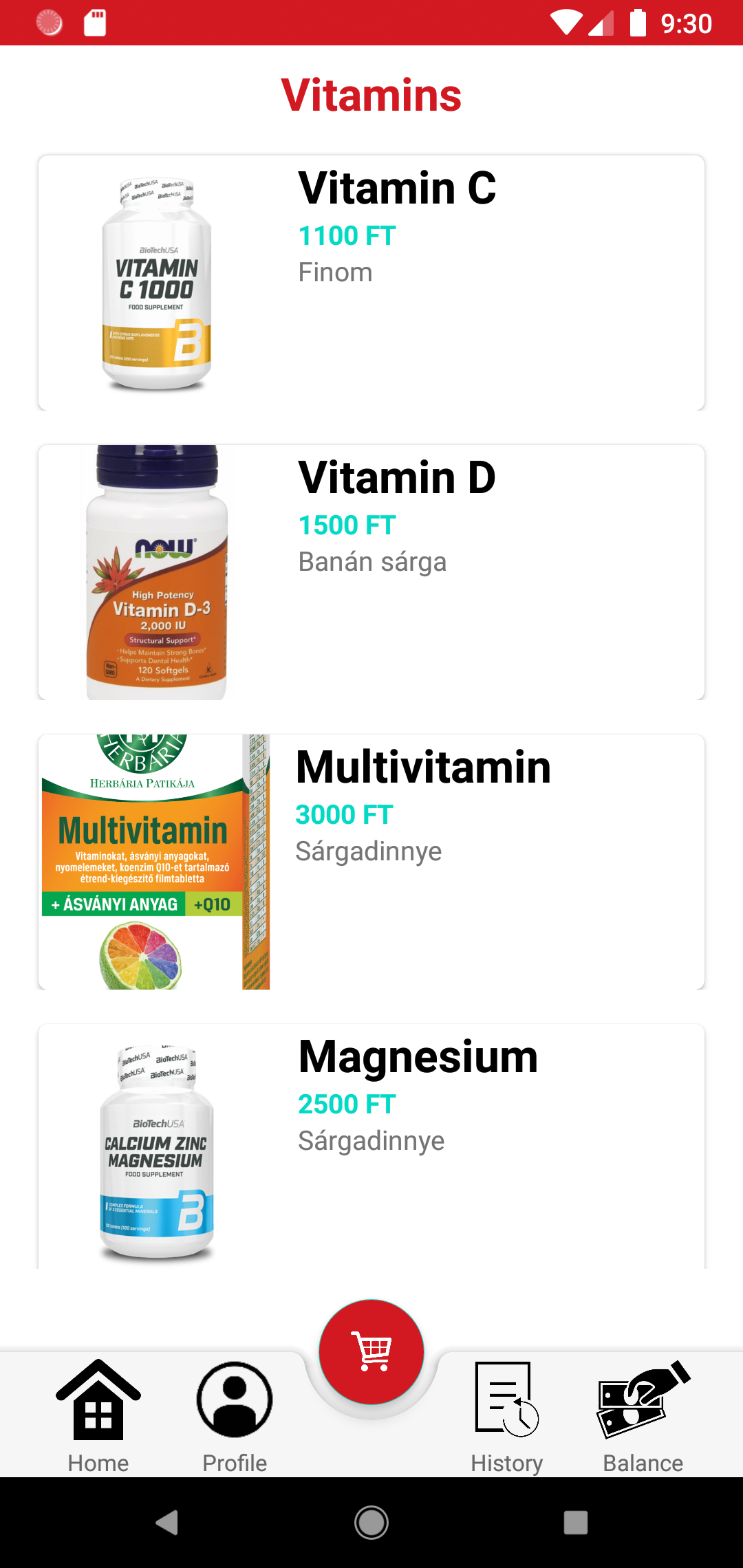Tap the battery indicator
Screen dimensions: 743x1568
636,23
